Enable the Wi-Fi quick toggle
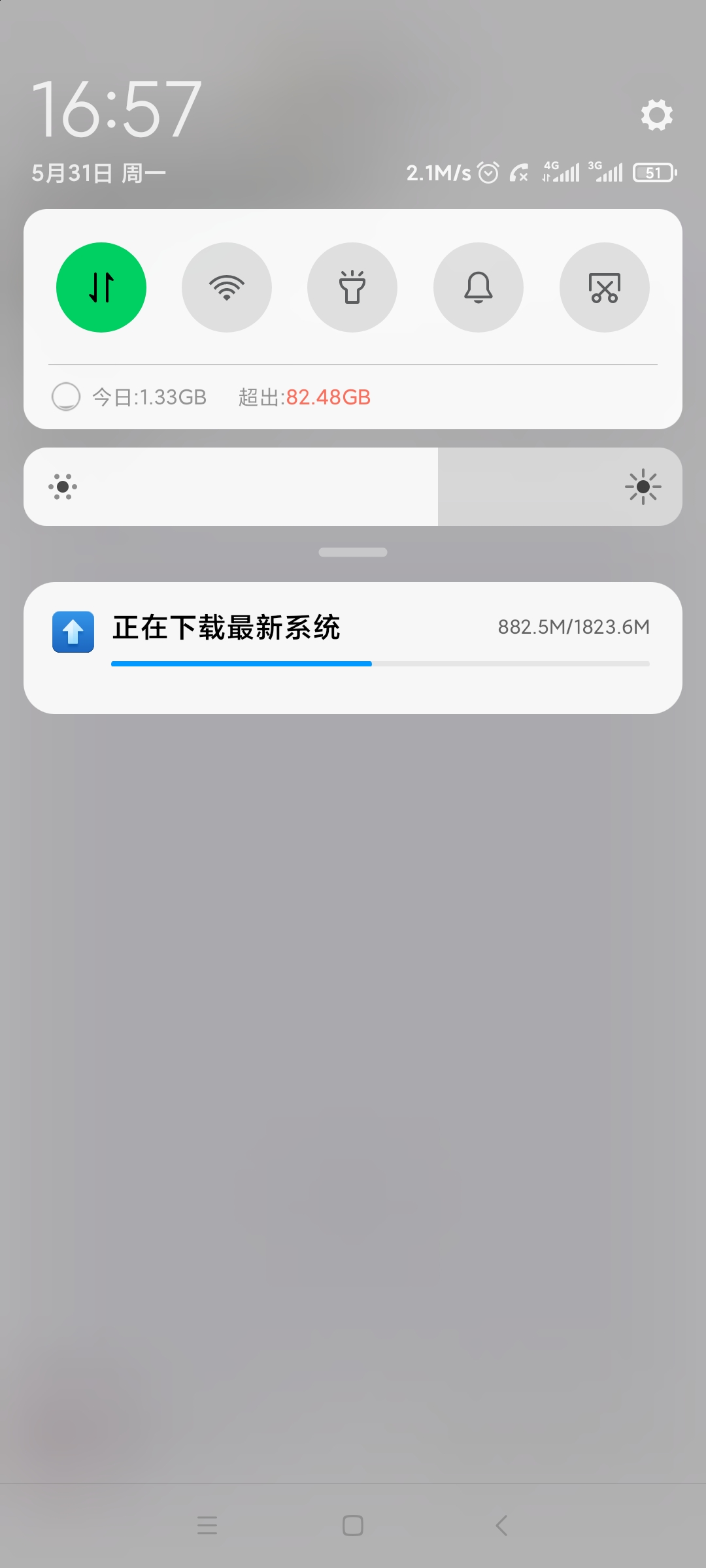 point(227,287)
